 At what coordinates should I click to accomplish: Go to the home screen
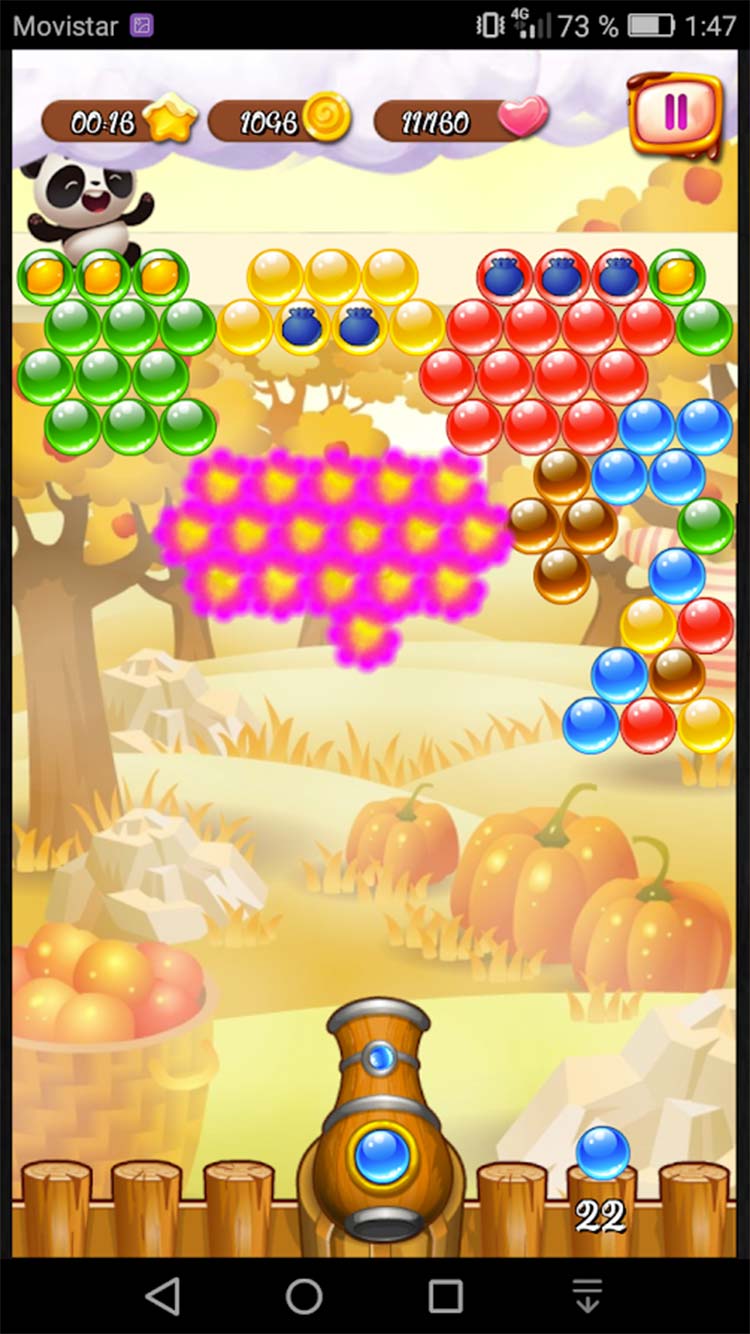tap(304, 1296)
